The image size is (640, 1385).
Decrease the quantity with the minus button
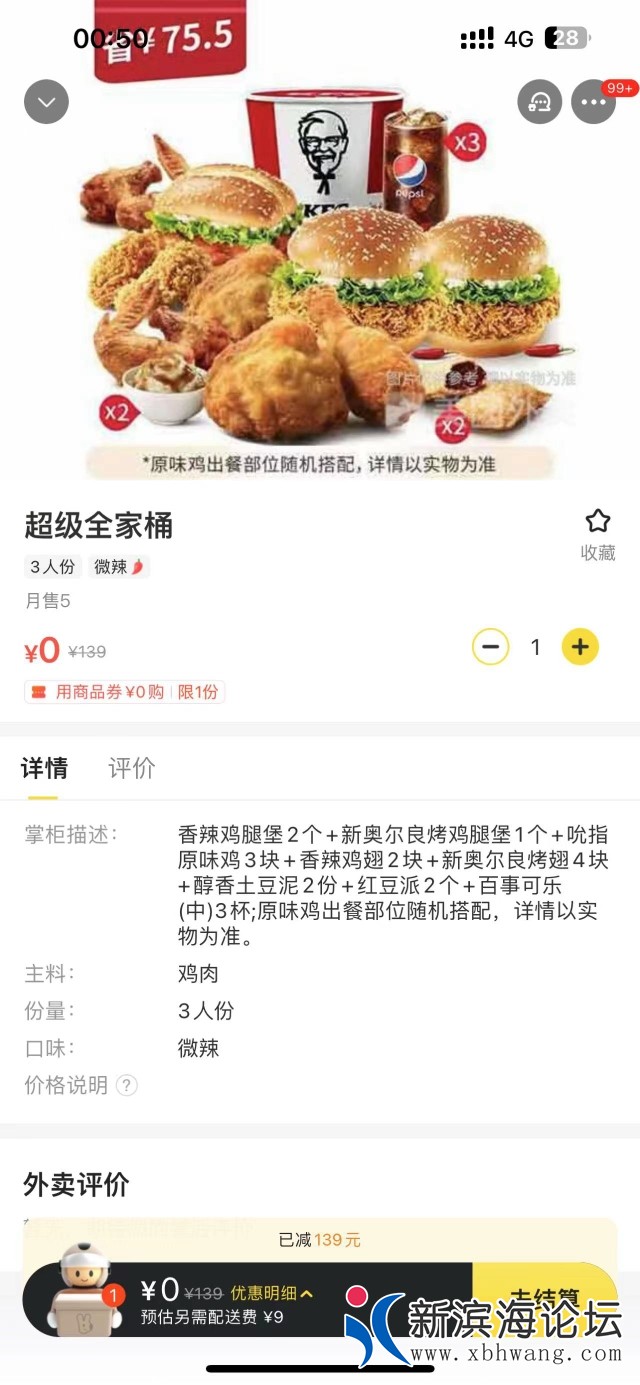point(490,647)
